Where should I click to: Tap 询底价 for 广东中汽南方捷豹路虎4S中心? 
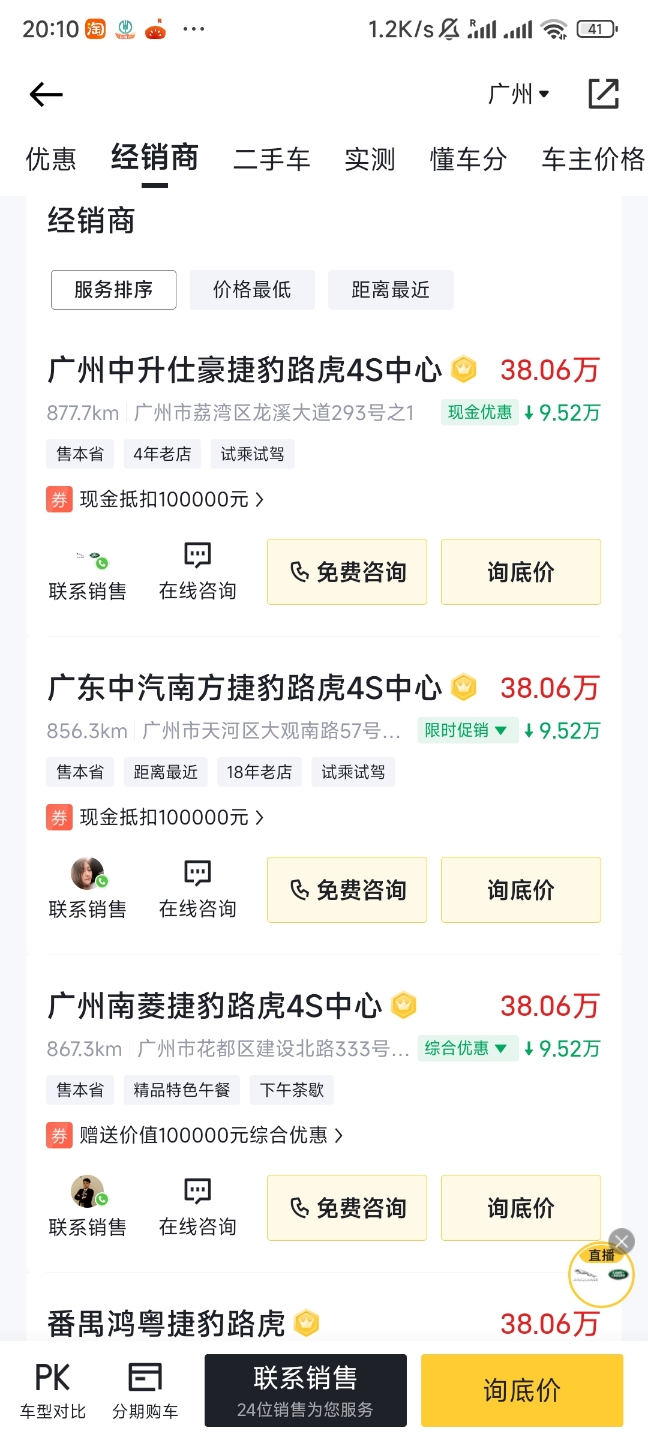(x=520, y=890)
